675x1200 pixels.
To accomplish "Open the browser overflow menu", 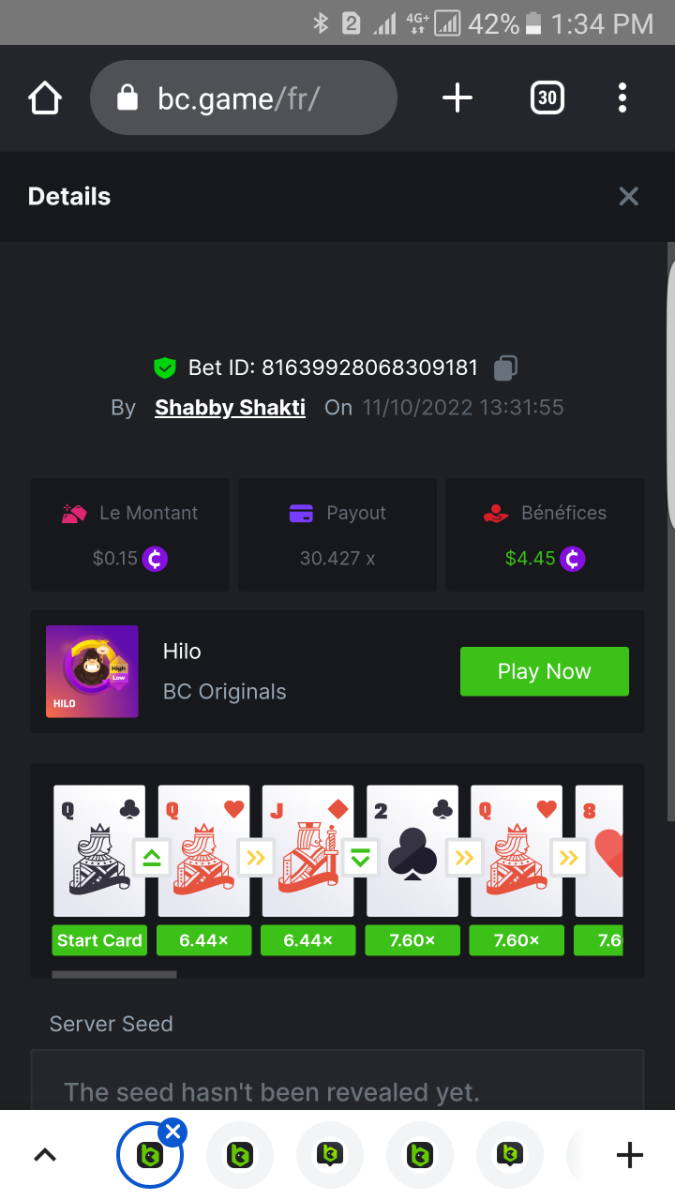I will pos(622,98).
